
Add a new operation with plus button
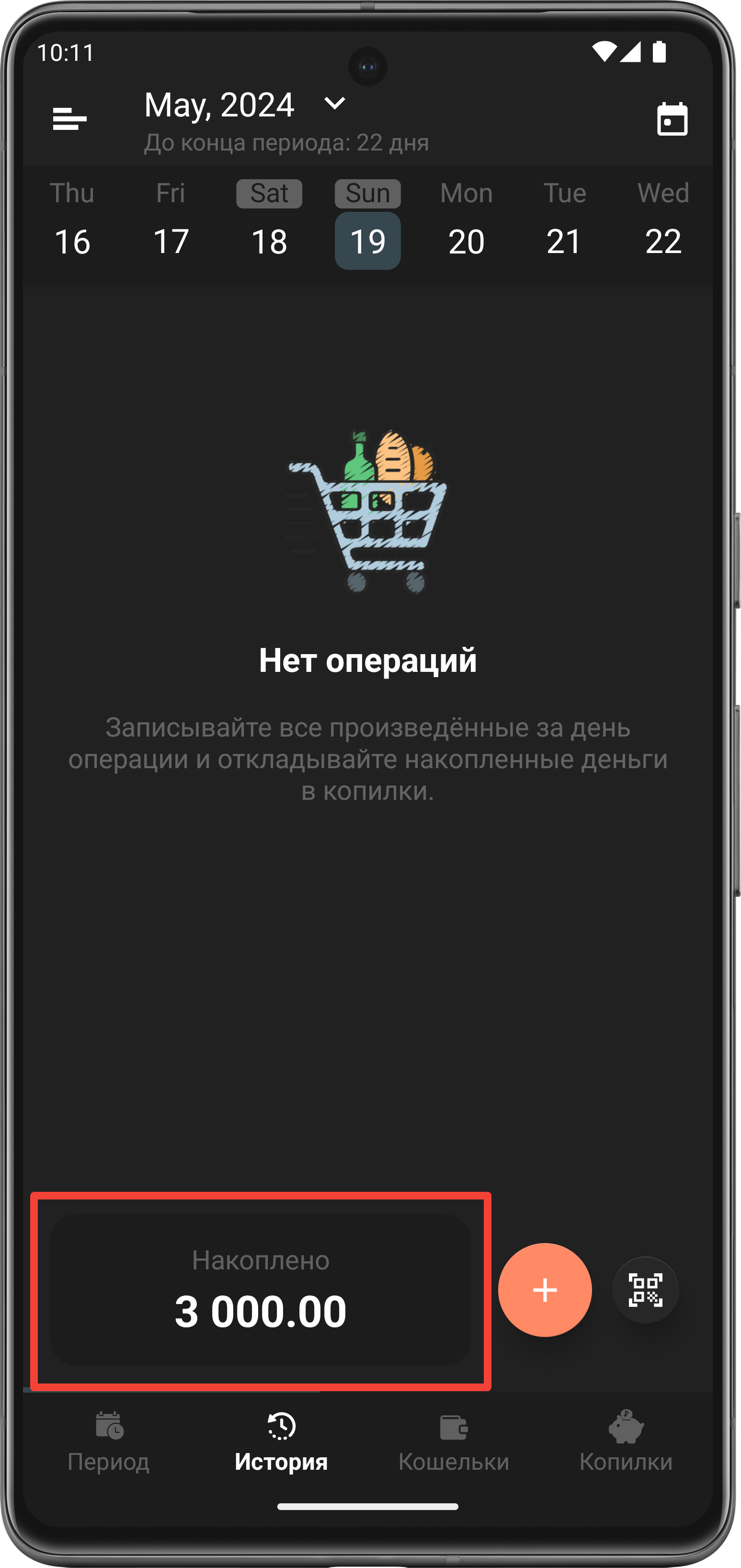coord(545,1290)
